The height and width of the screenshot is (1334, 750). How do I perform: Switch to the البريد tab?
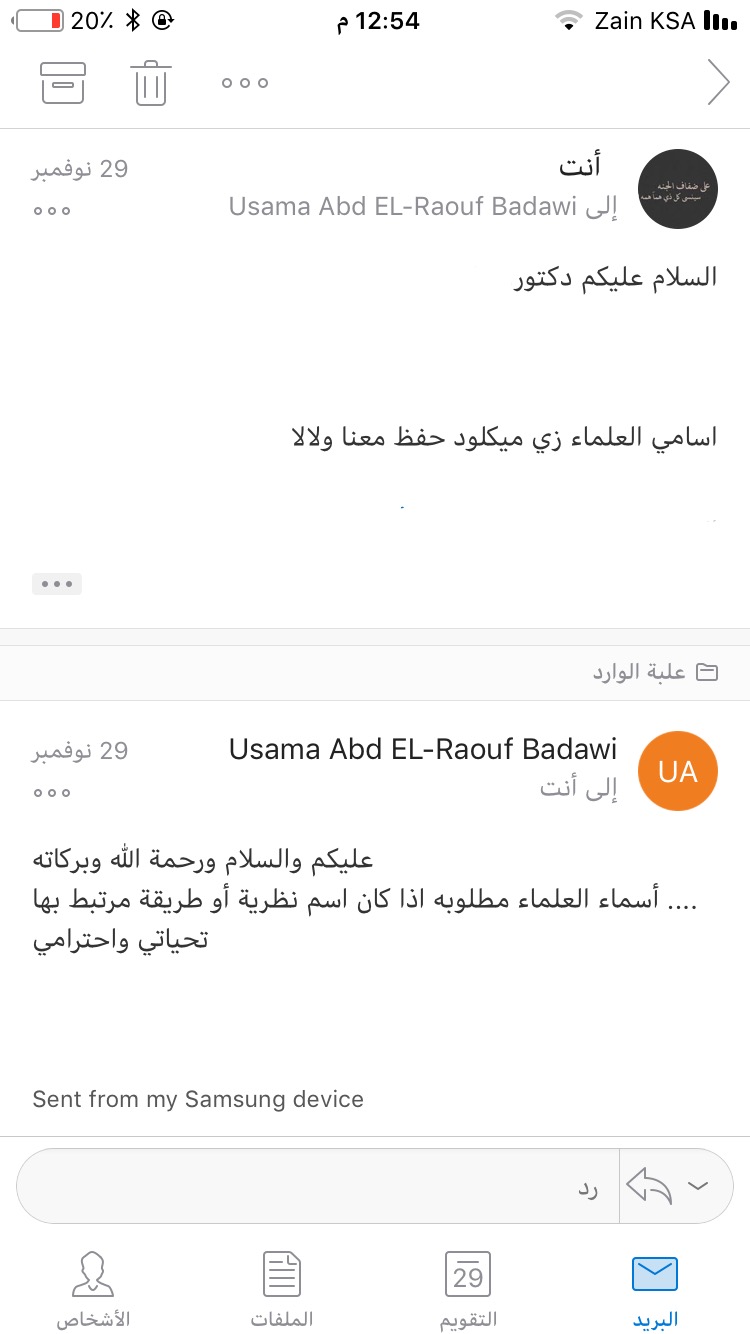pos(655,1292)
